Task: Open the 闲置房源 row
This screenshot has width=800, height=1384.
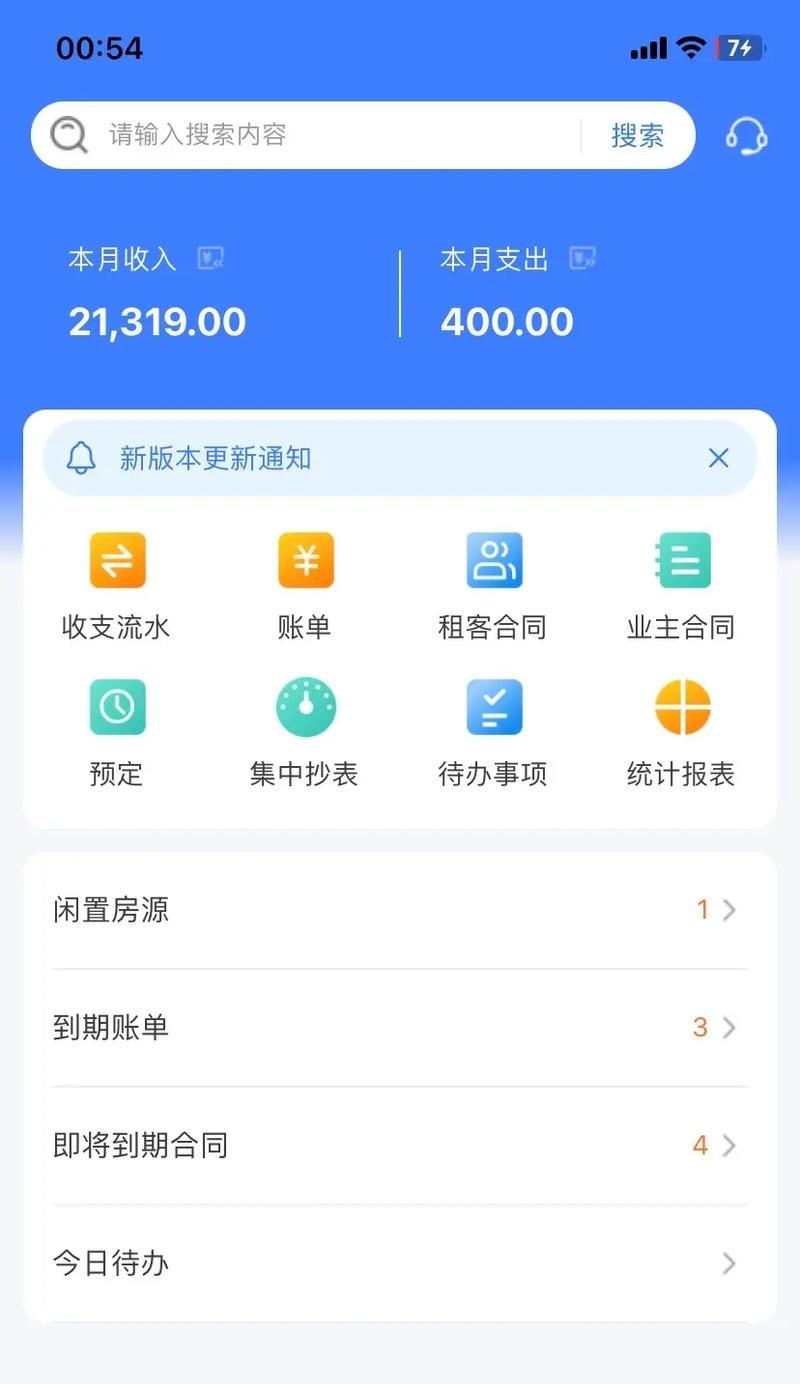Action: (400, 910)
